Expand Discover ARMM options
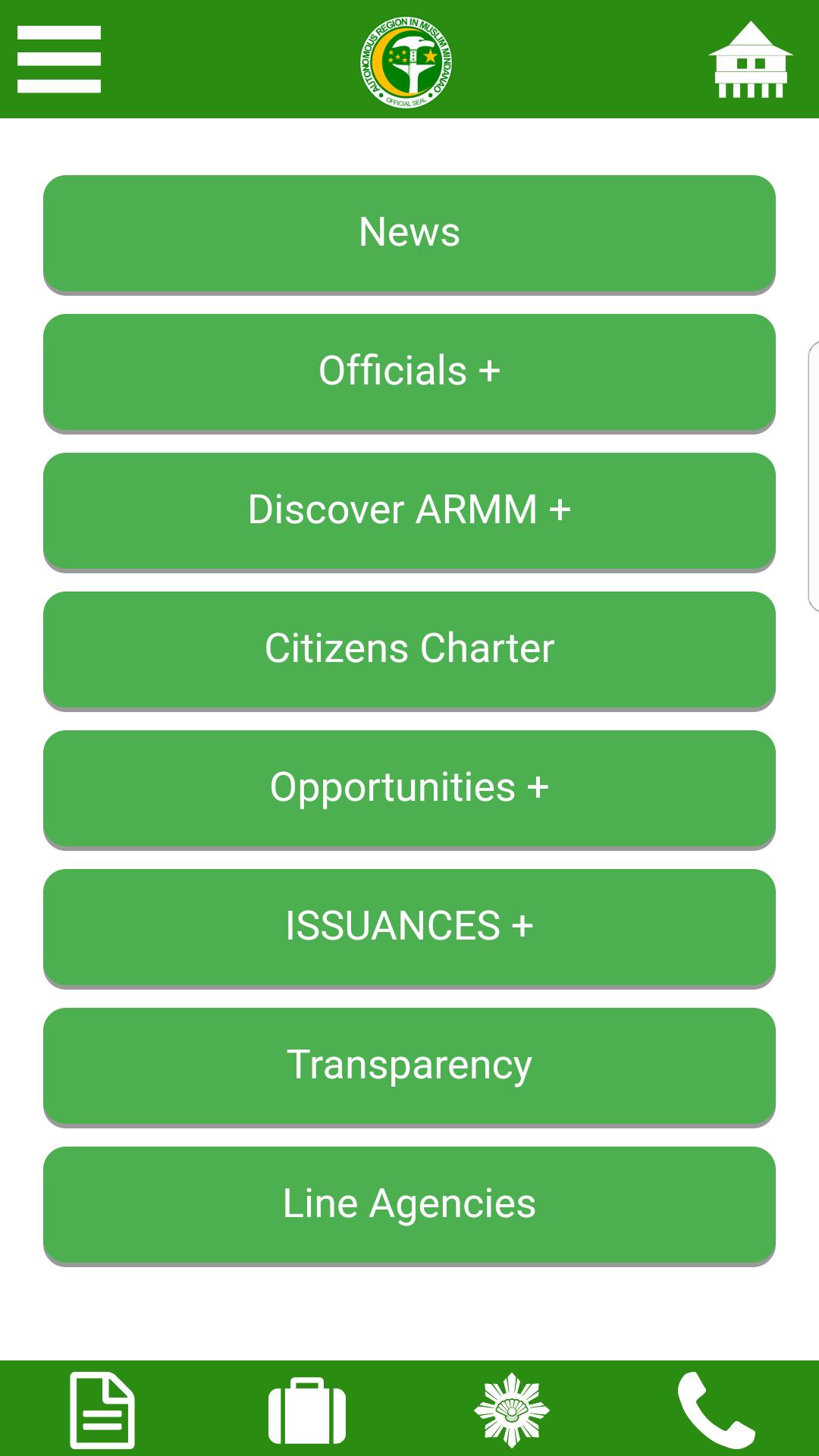Image resolution: width=819 pixels, height=1456 pixels. pos(409,510)
